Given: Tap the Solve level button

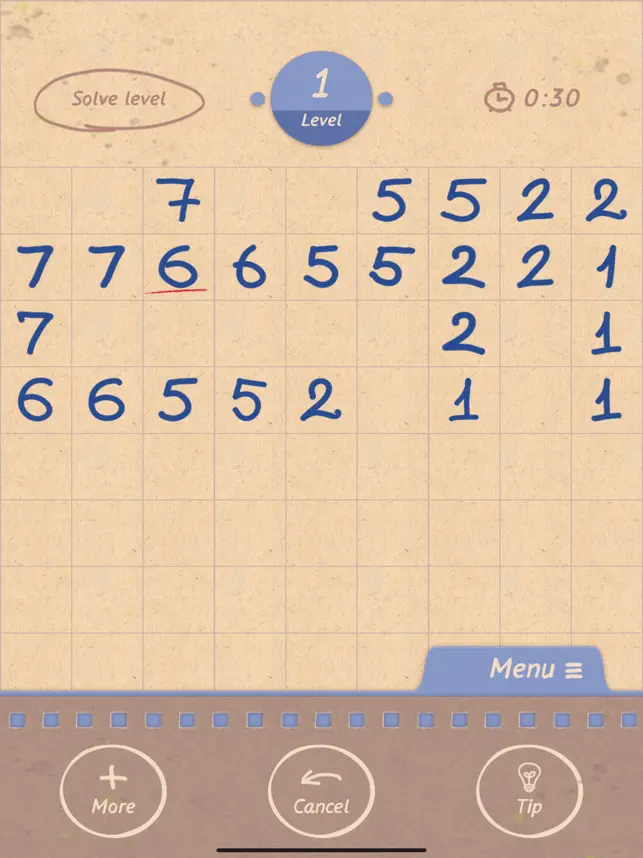Looking at the screenshot, I should click(119, 100).
